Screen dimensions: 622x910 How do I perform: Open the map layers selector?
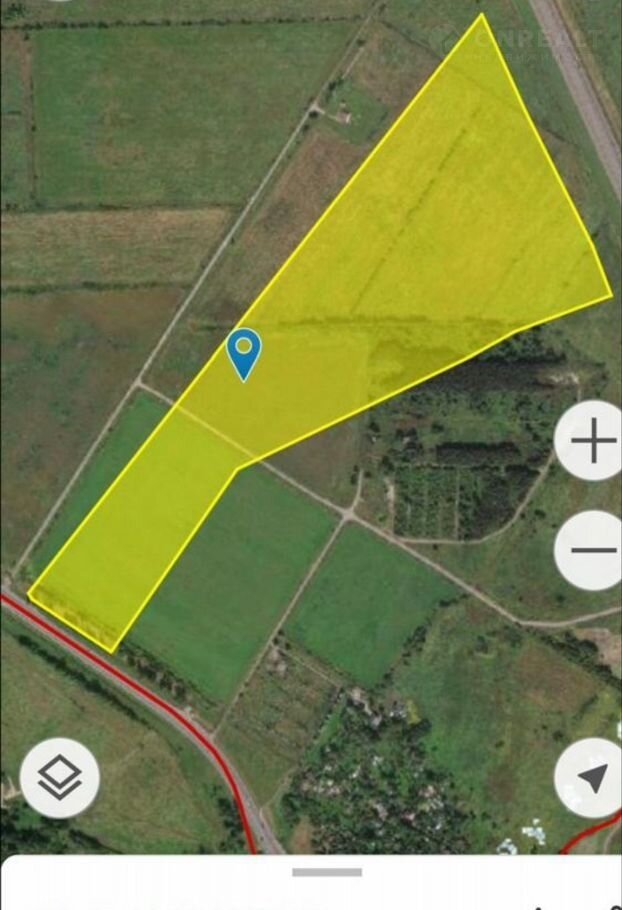[x=60, y=778]
